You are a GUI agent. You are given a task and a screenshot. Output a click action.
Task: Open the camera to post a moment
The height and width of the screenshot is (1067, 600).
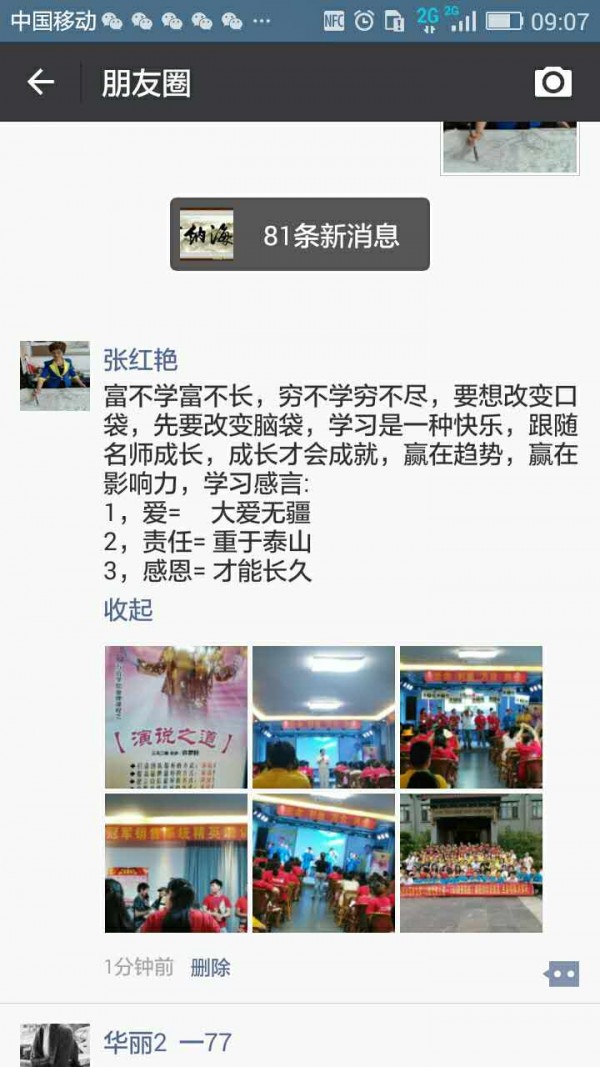(553, 82)
